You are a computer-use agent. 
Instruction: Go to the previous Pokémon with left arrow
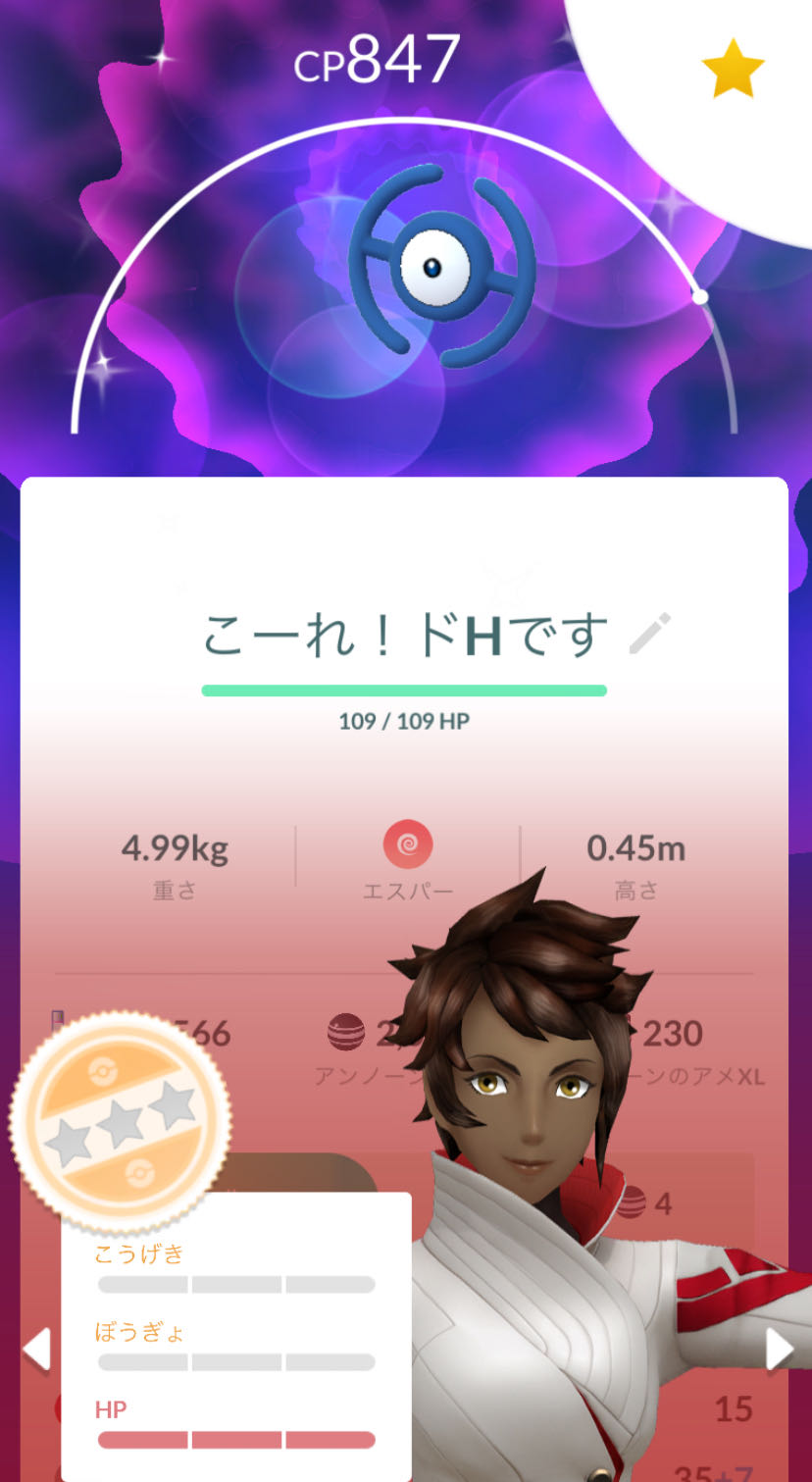pyautogui.click(x=36, y=1350)
